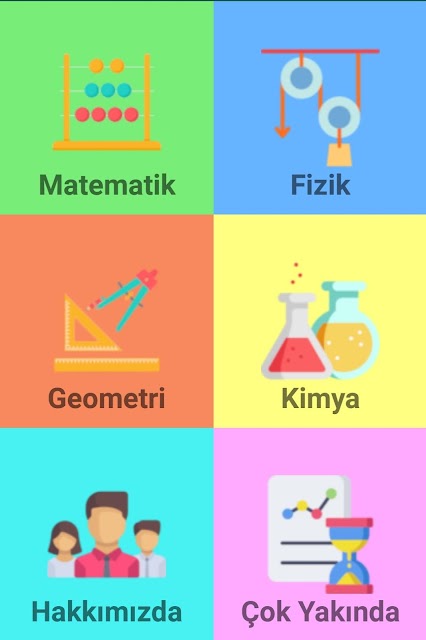Image resolution: width=426 pixels, height=640 pixels.
Task: Open the Geometri section
Action: pyautogui.click(x=106, y=321)
